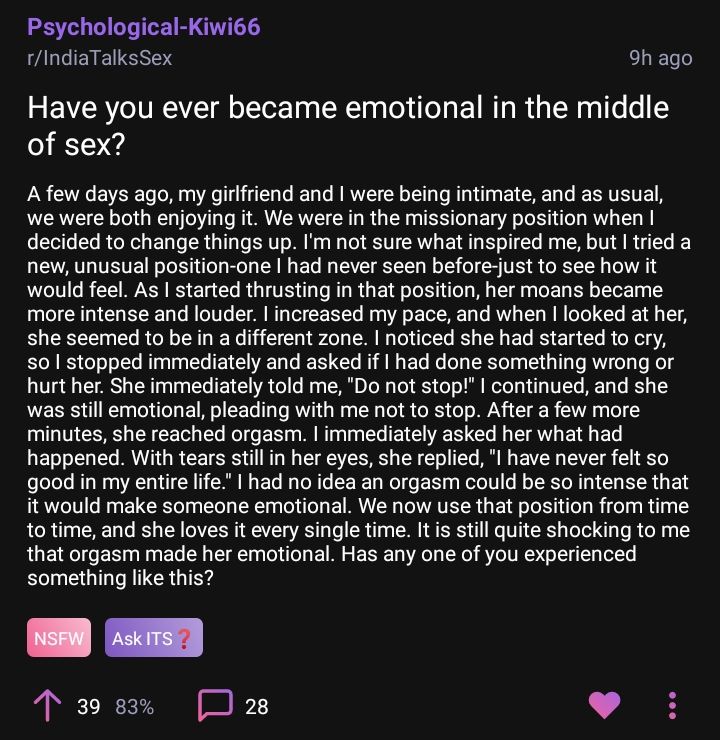This screenshot has width=720, height=740.
Task: Open the r/IndiaTalksSex community
Action: click(99, 58)
